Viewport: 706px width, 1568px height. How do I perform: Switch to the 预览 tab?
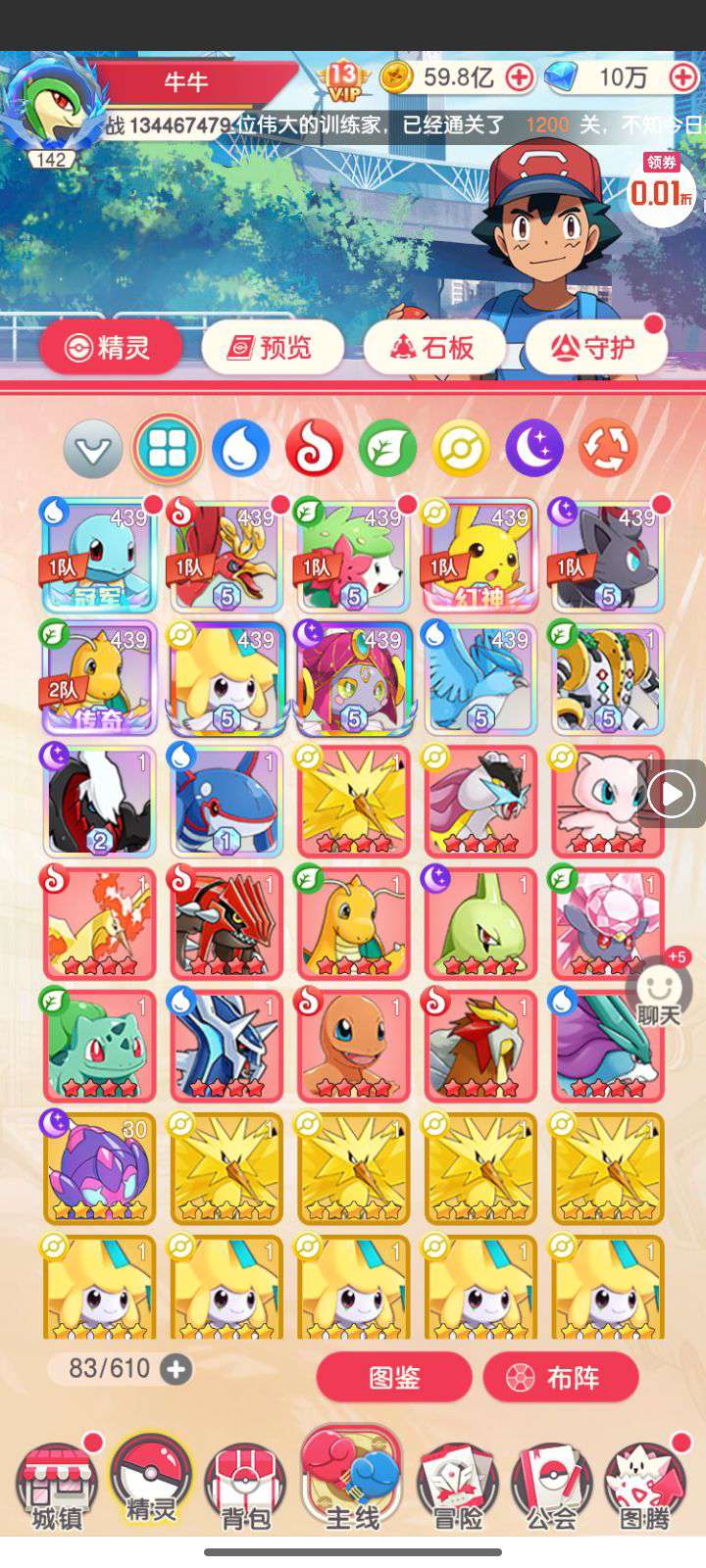tap(273, 347)
